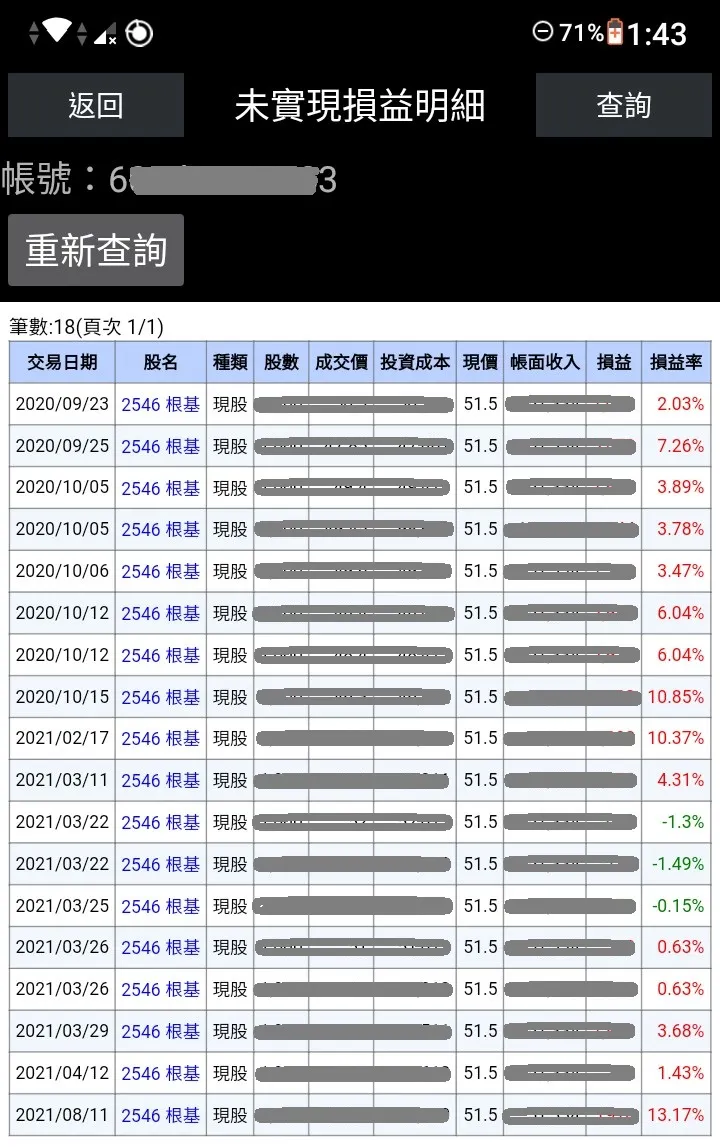720x1147 pixels.
Task: Open 2546 根基 link dated 2021/03/29
Action: pos(160,1031)
